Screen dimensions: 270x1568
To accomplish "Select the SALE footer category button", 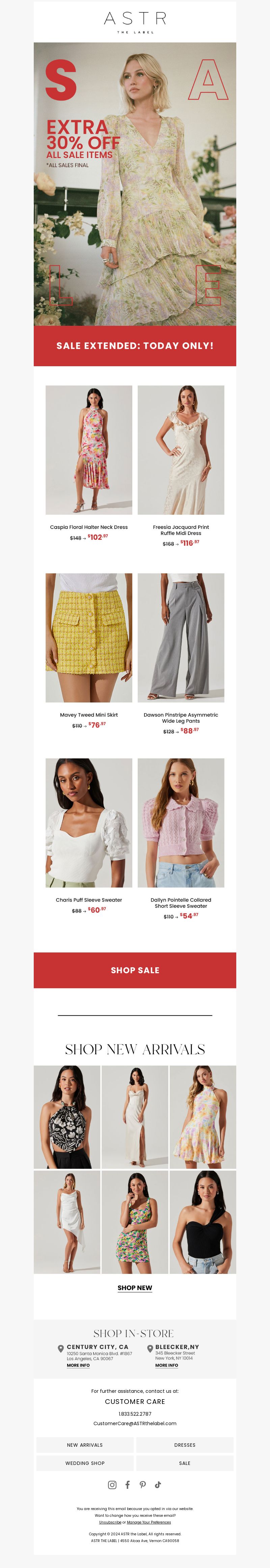I will coord(185,1463).
